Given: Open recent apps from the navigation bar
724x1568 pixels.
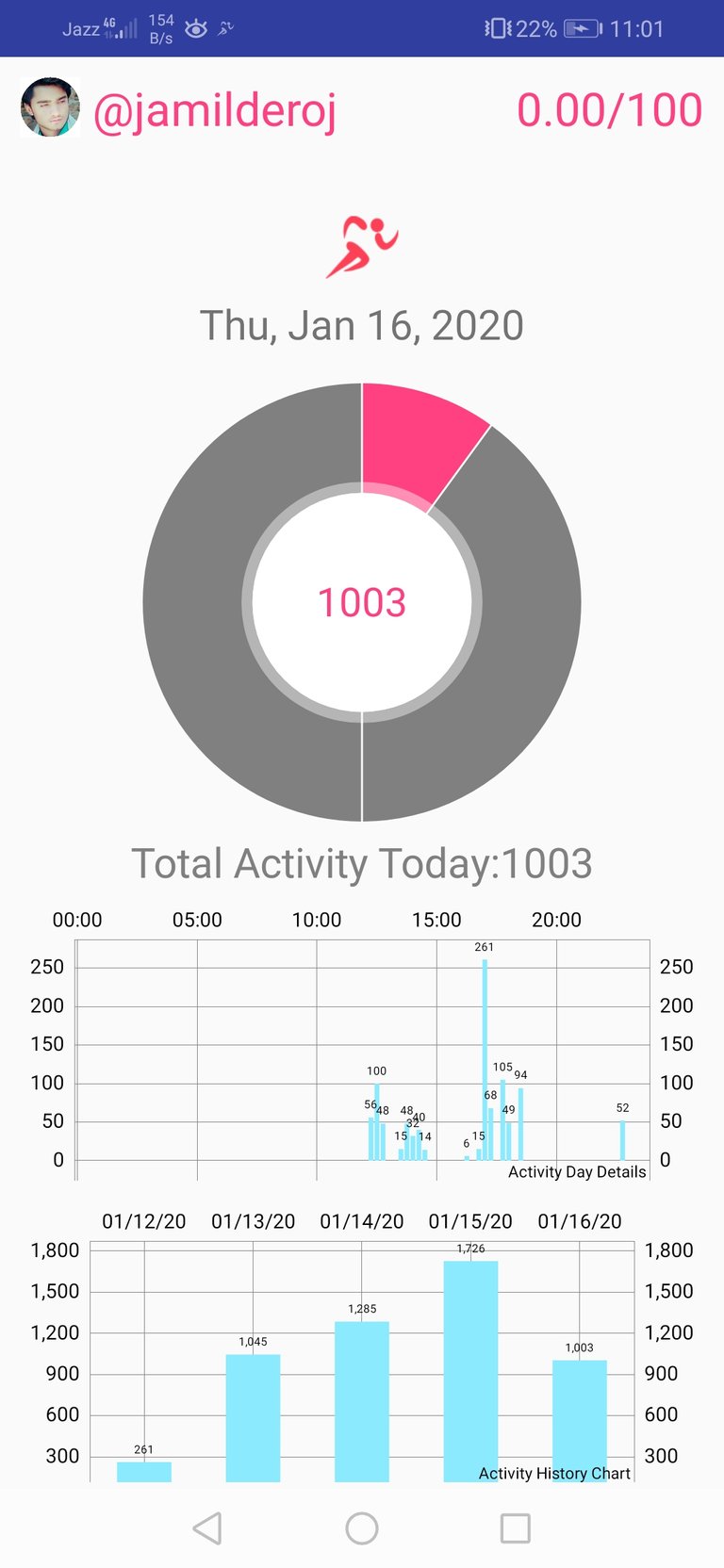Looking at the screenshot, I should tap(515, 1528).
